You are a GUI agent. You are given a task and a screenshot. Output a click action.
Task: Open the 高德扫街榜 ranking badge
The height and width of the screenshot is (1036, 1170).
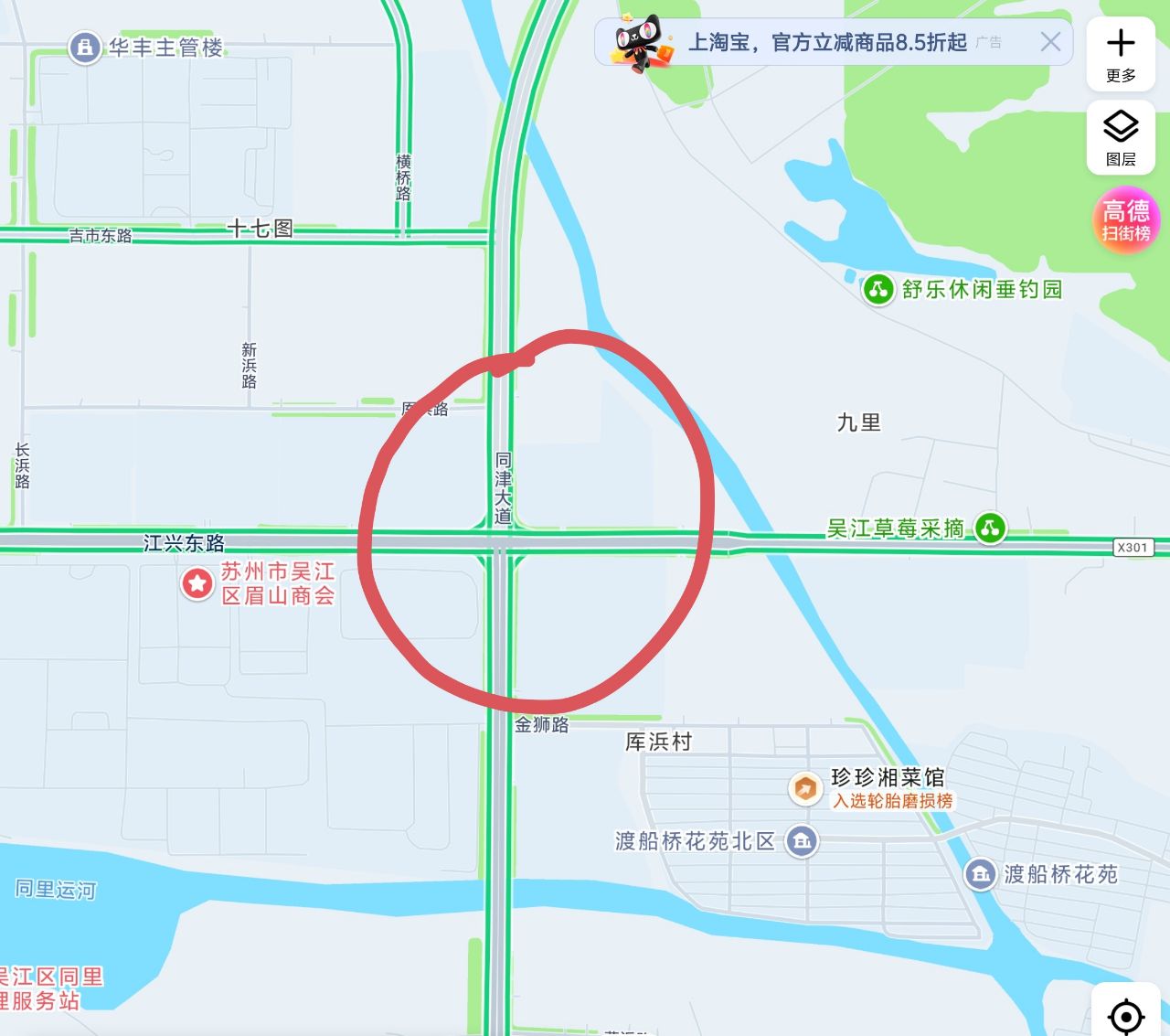pyautogui.click(x=1126, y=220)
